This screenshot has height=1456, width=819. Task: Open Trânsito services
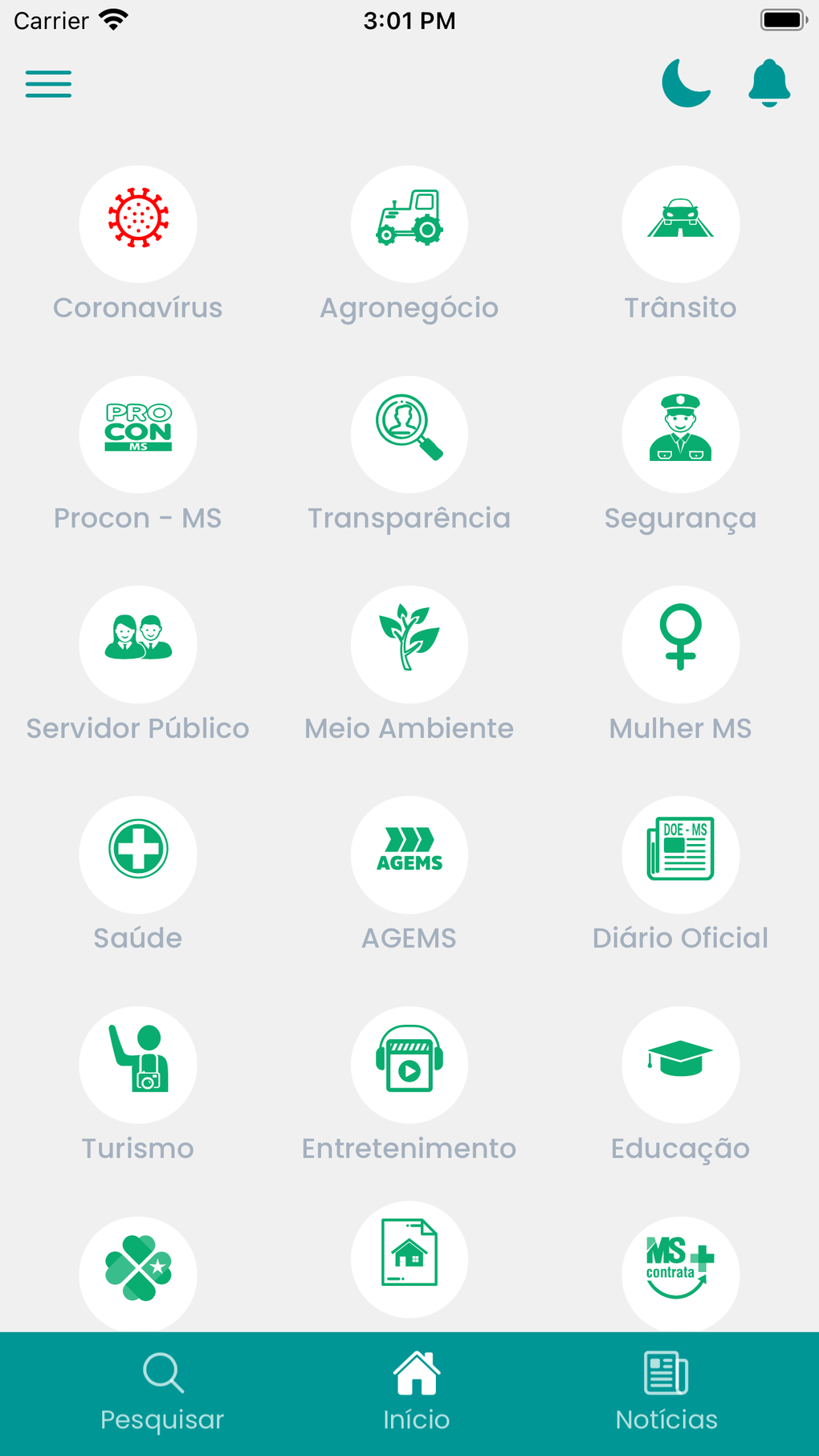click(x=680, y=223)
